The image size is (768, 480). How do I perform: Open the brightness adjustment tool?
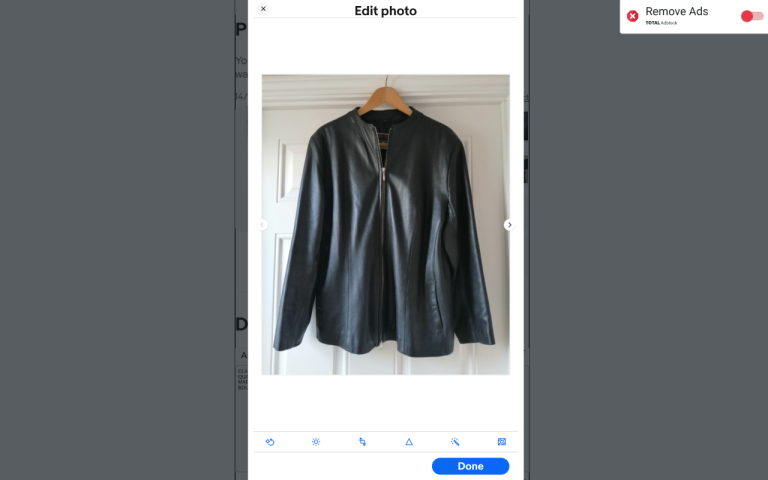pos(316,441)
